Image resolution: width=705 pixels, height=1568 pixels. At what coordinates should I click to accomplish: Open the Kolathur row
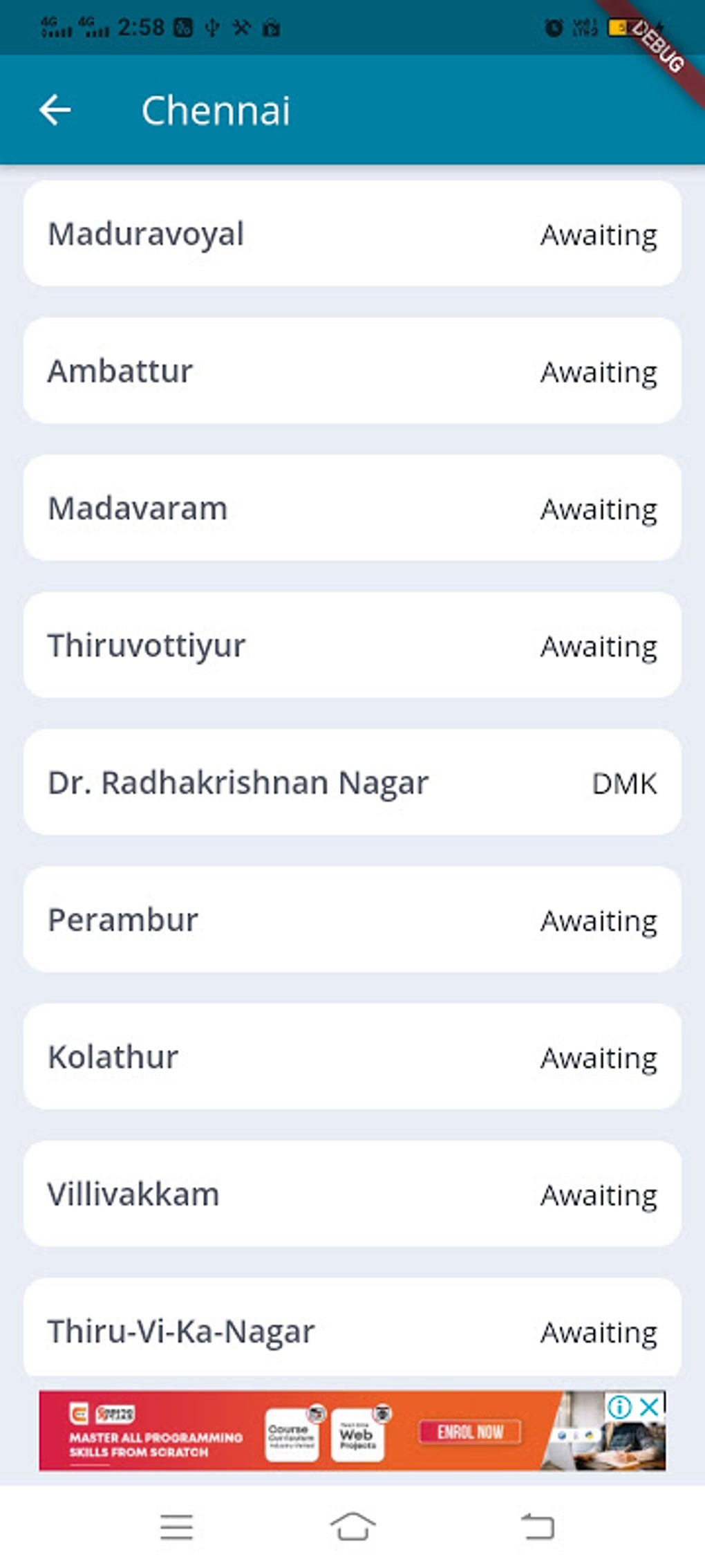click(352, 1056)
